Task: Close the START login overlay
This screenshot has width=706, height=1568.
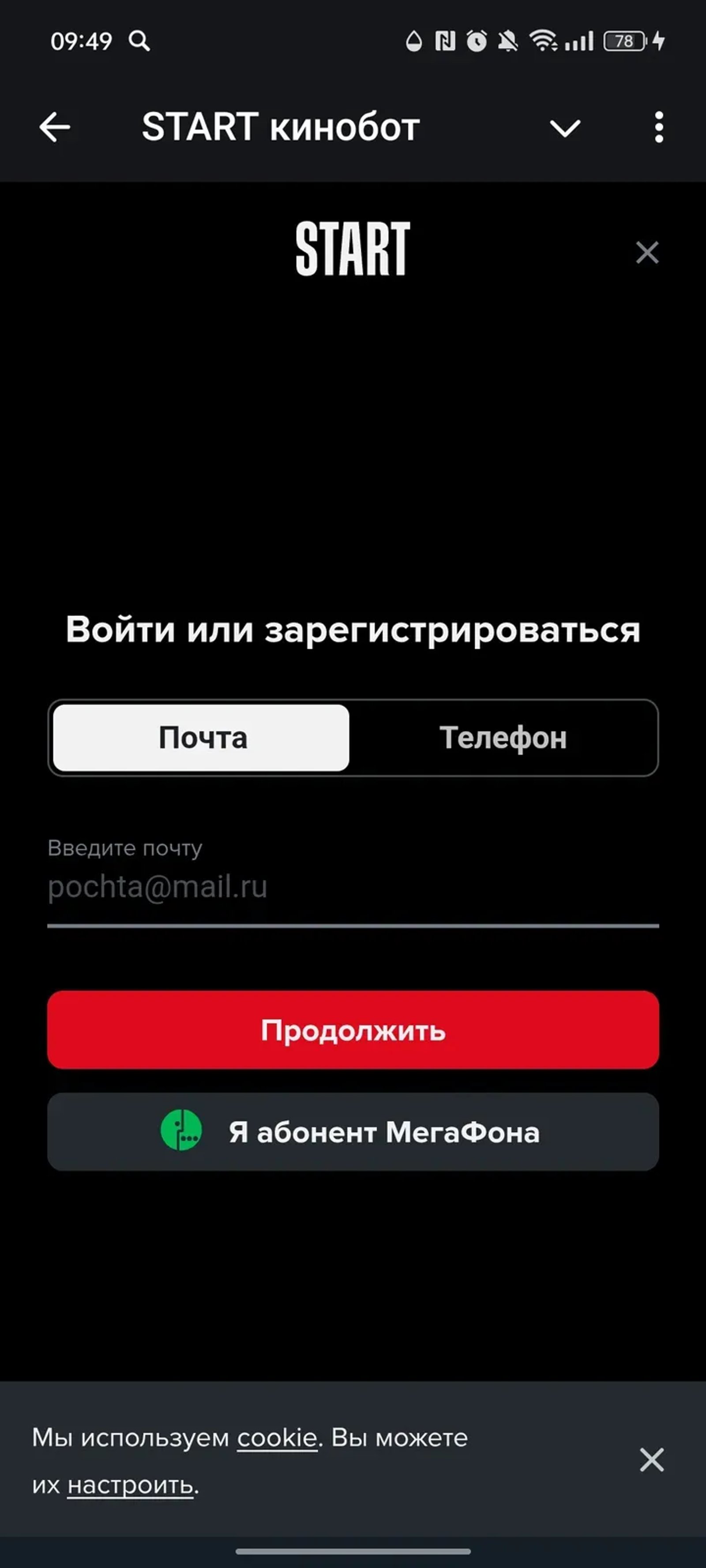Action: [x=646, y=253]
